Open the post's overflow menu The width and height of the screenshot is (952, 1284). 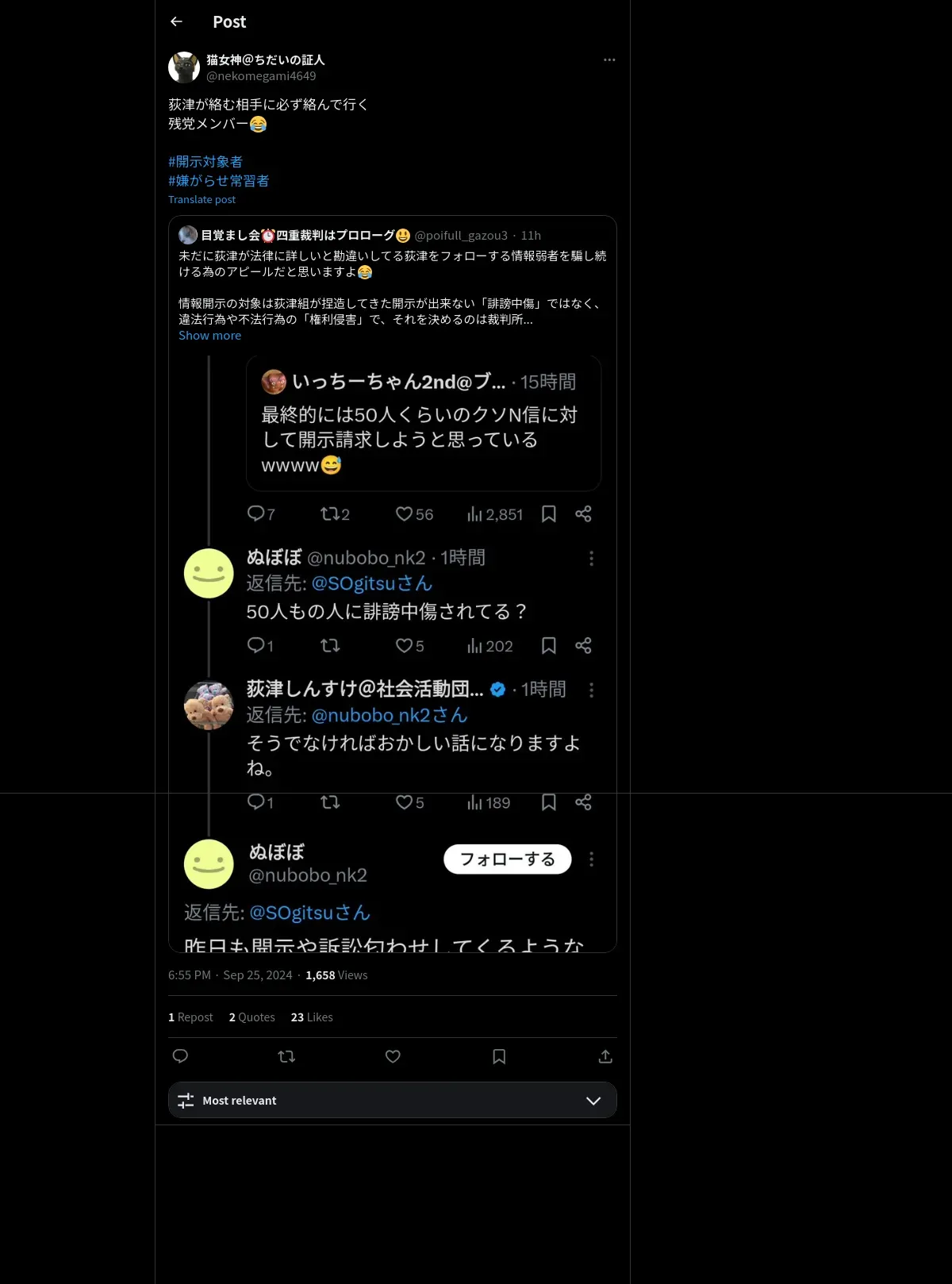pos(608,60)
